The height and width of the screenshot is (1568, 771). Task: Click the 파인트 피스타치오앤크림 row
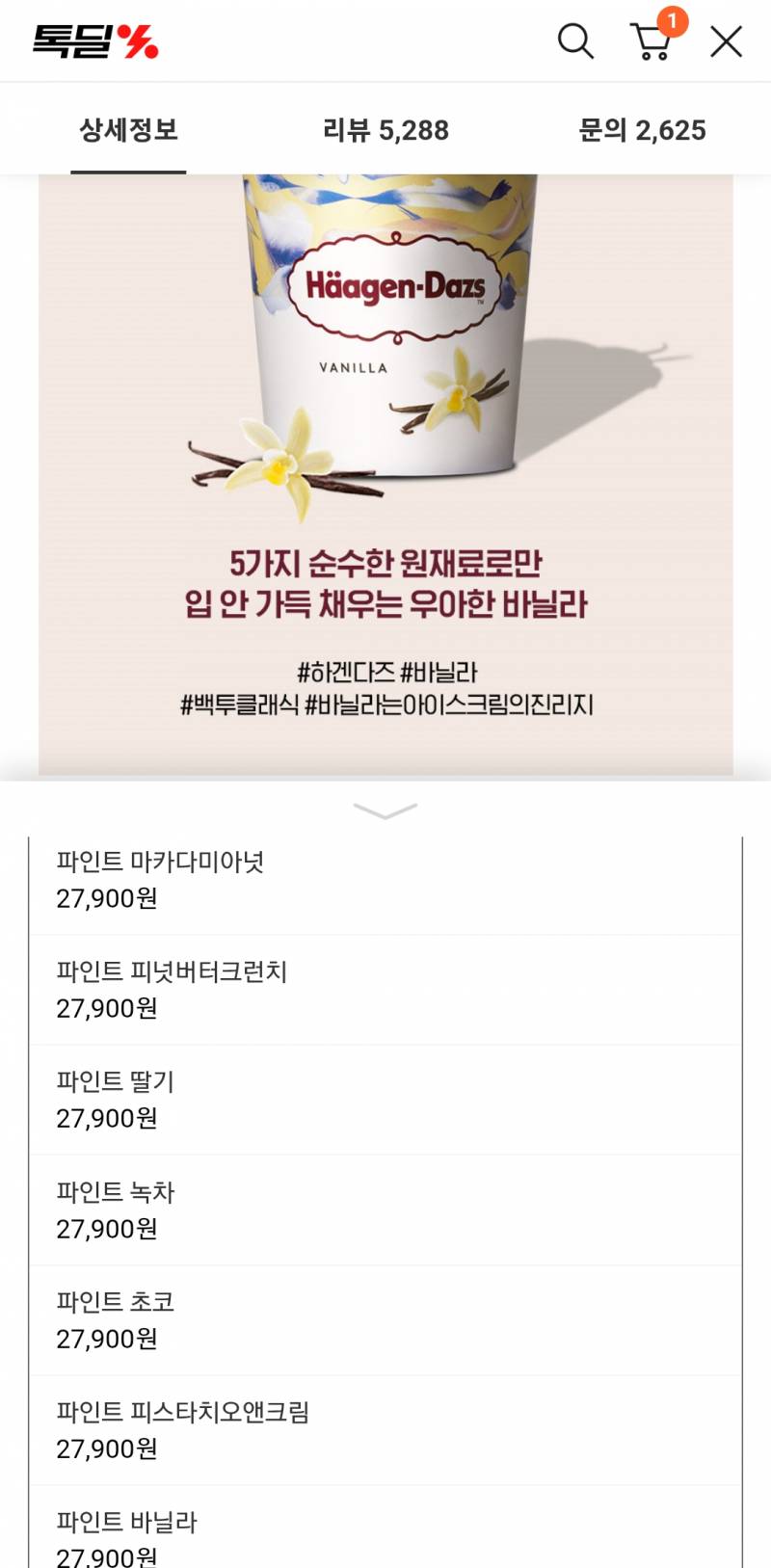385,1428
